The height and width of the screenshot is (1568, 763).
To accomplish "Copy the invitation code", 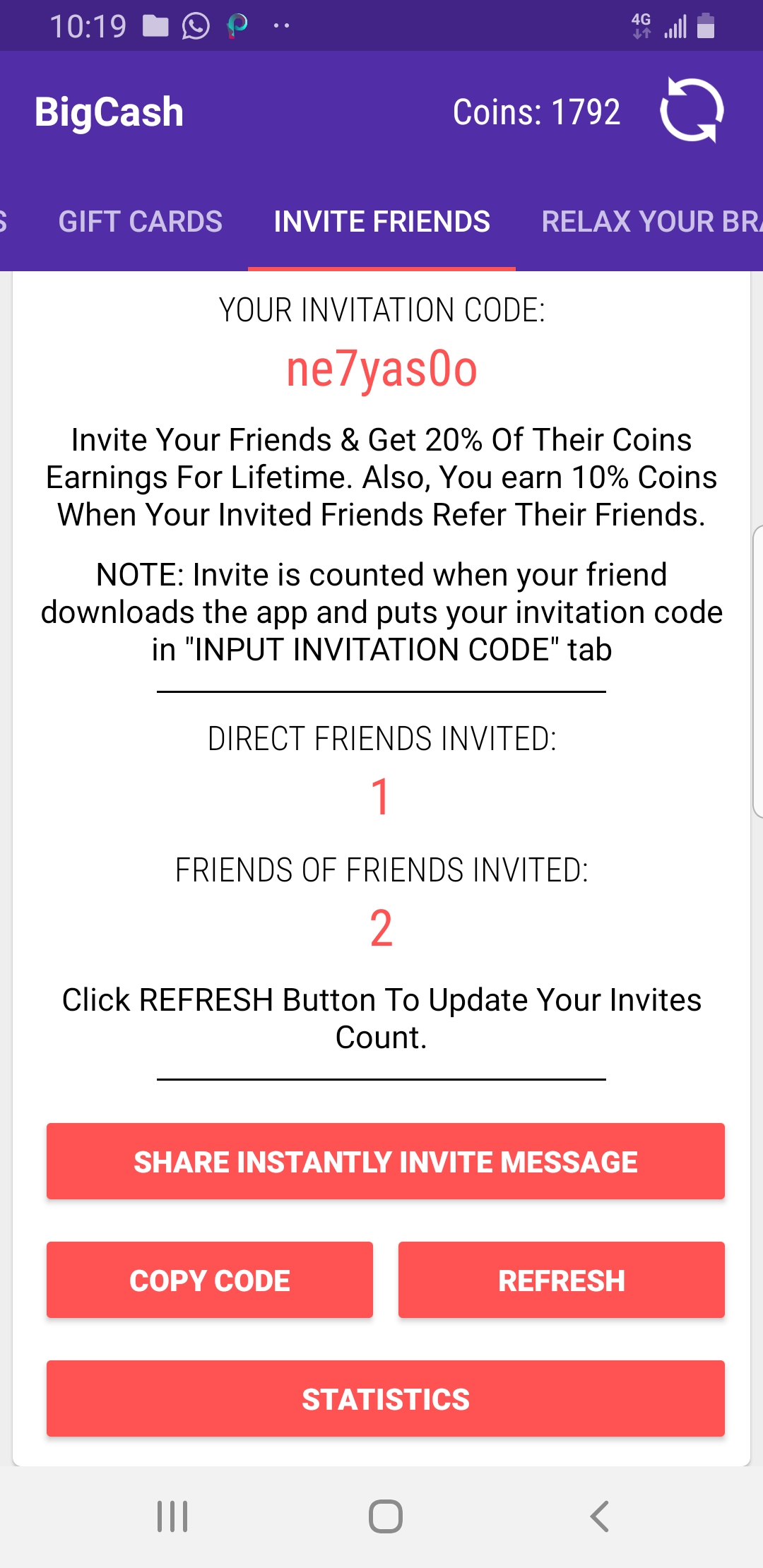I will tap(210, 1281).
